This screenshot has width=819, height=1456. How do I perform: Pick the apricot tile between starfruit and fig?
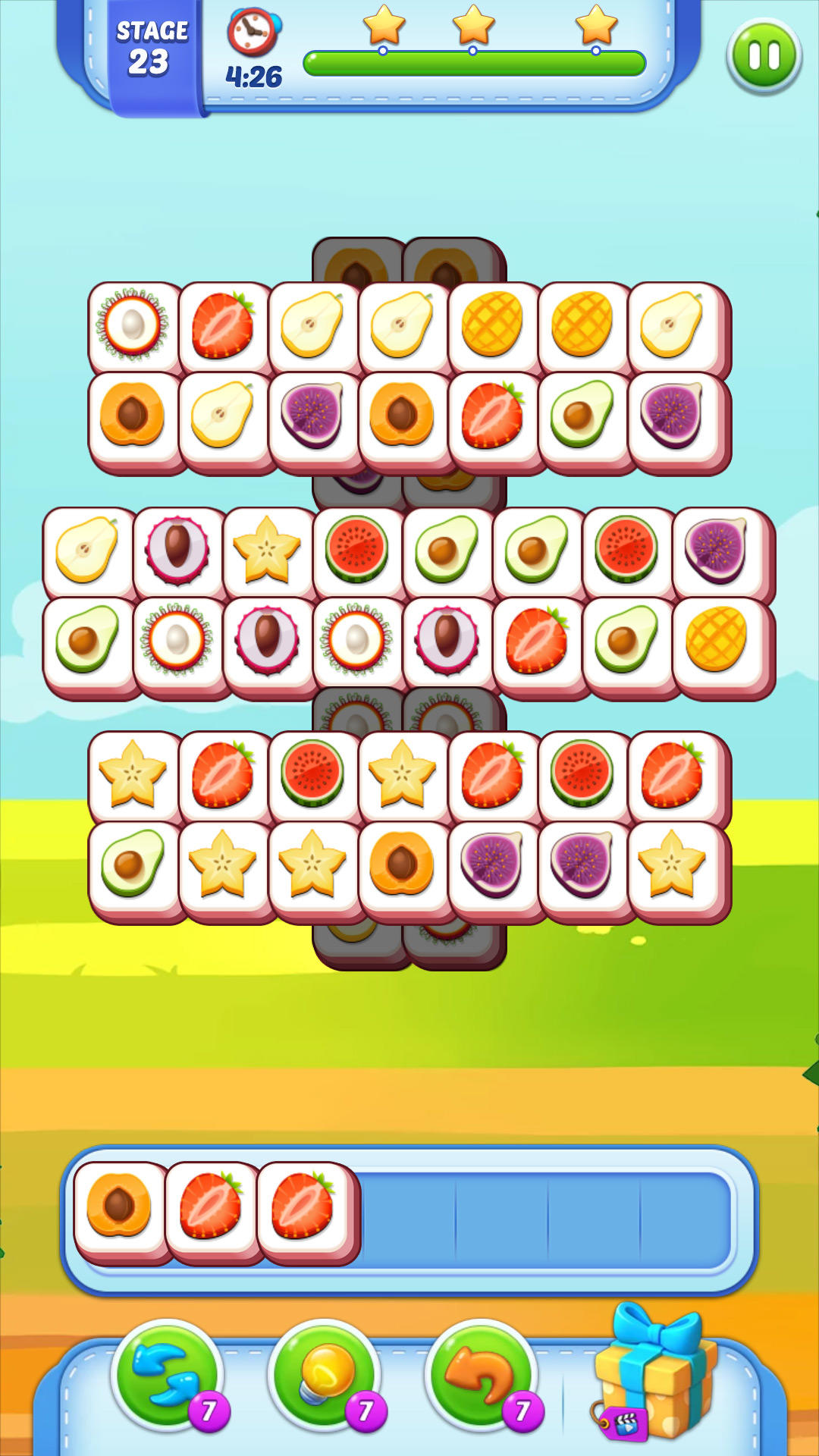point(402,864)
